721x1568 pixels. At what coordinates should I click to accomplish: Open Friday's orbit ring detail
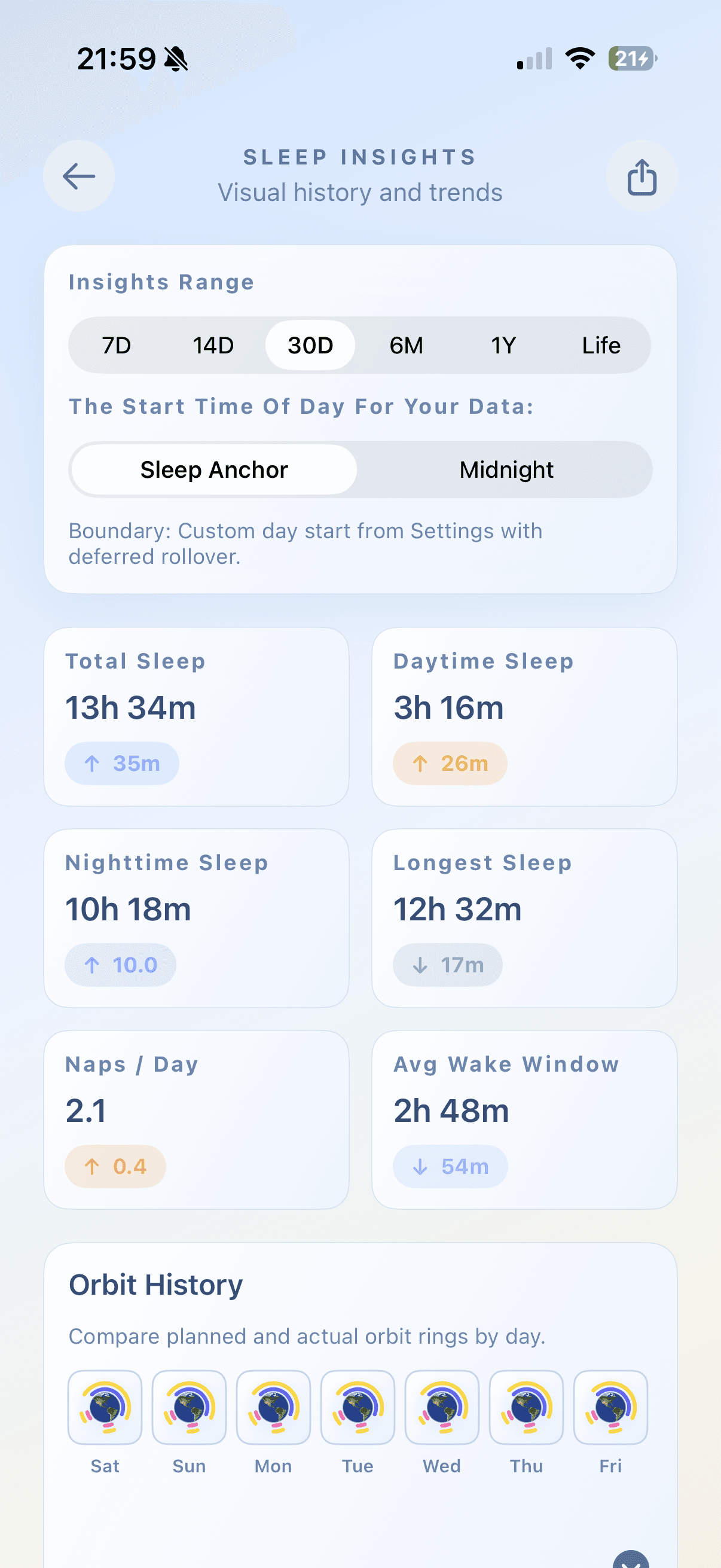click(x=610, y=1408)
